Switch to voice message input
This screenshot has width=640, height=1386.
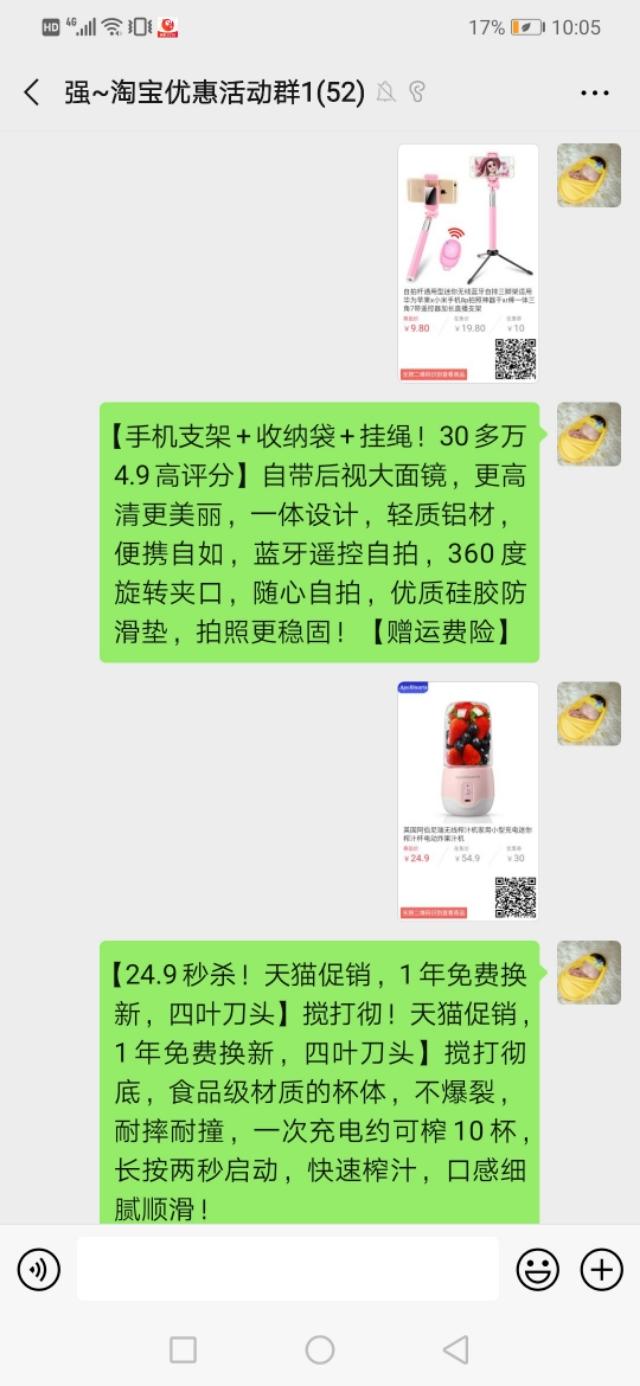click(x=39, y=1270)
